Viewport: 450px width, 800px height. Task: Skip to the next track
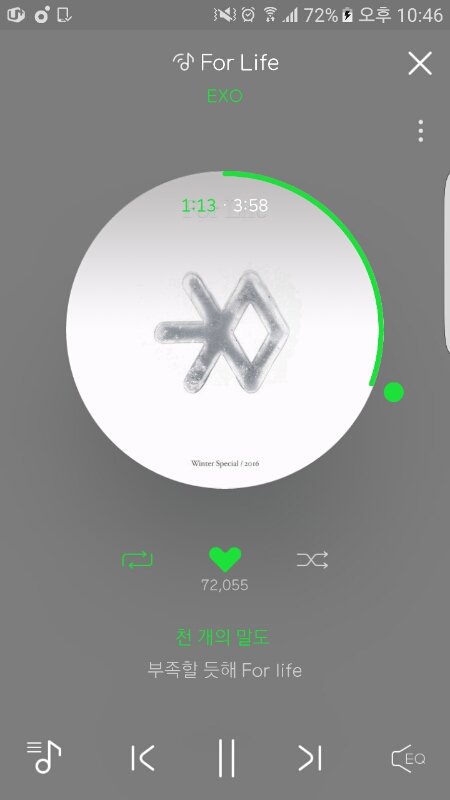pos(310,758)
